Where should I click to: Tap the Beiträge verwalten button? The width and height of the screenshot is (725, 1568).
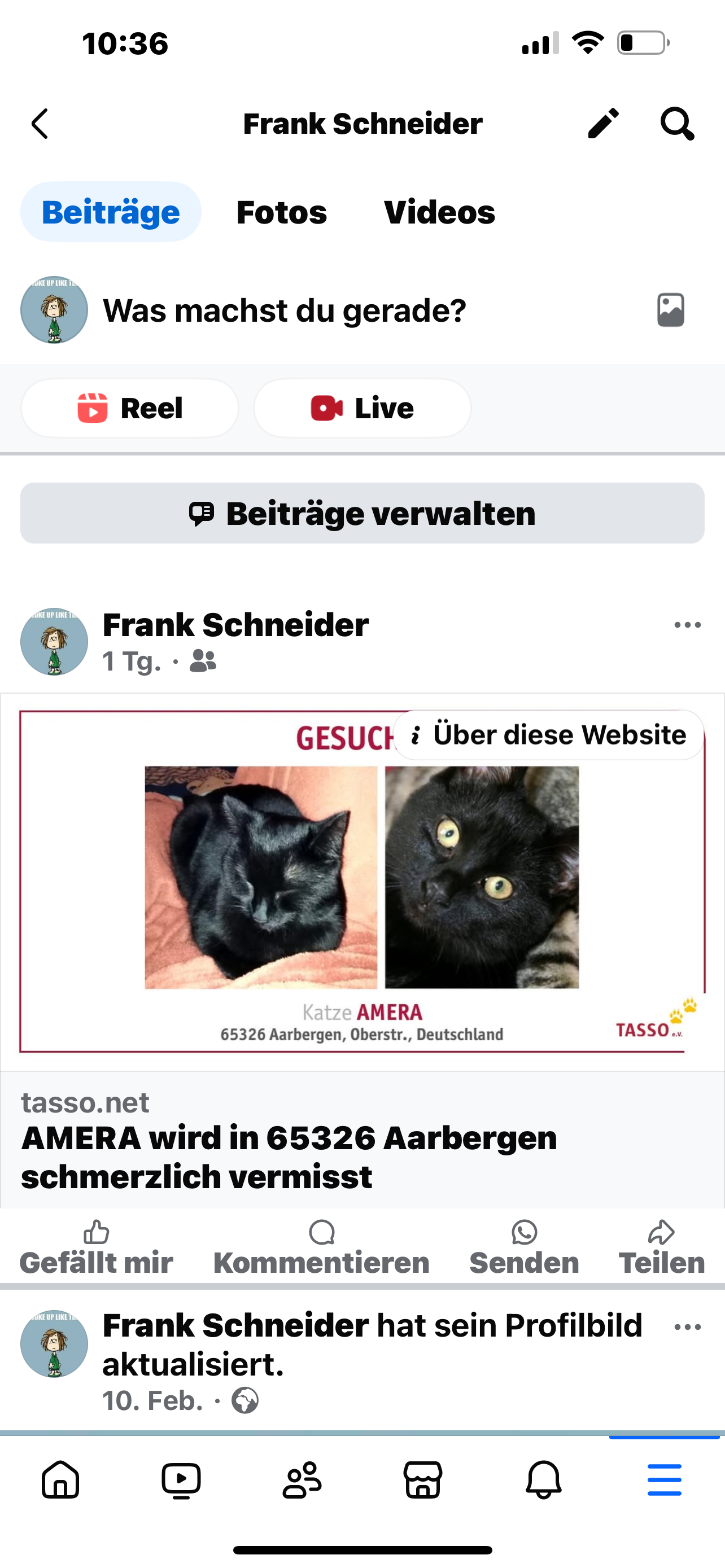362,513
